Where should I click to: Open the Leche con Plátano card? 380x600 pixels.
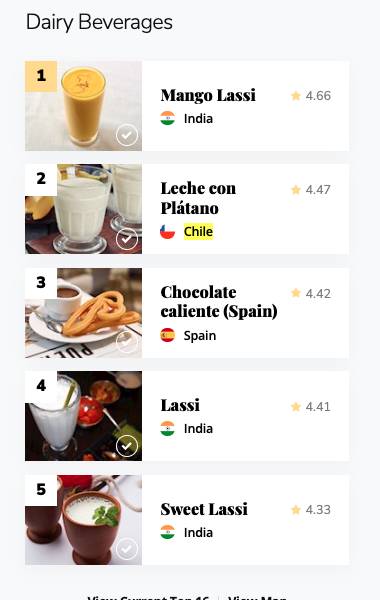tap(187, 209)
